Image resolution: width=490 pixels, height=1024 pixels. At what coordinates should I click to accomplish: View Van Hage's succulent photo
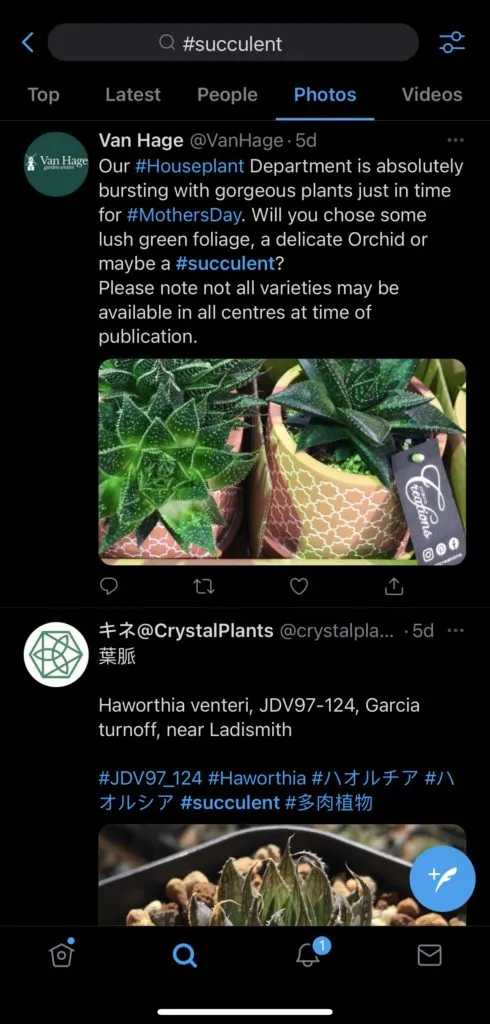pyautogui.click(x=282, y=462)
